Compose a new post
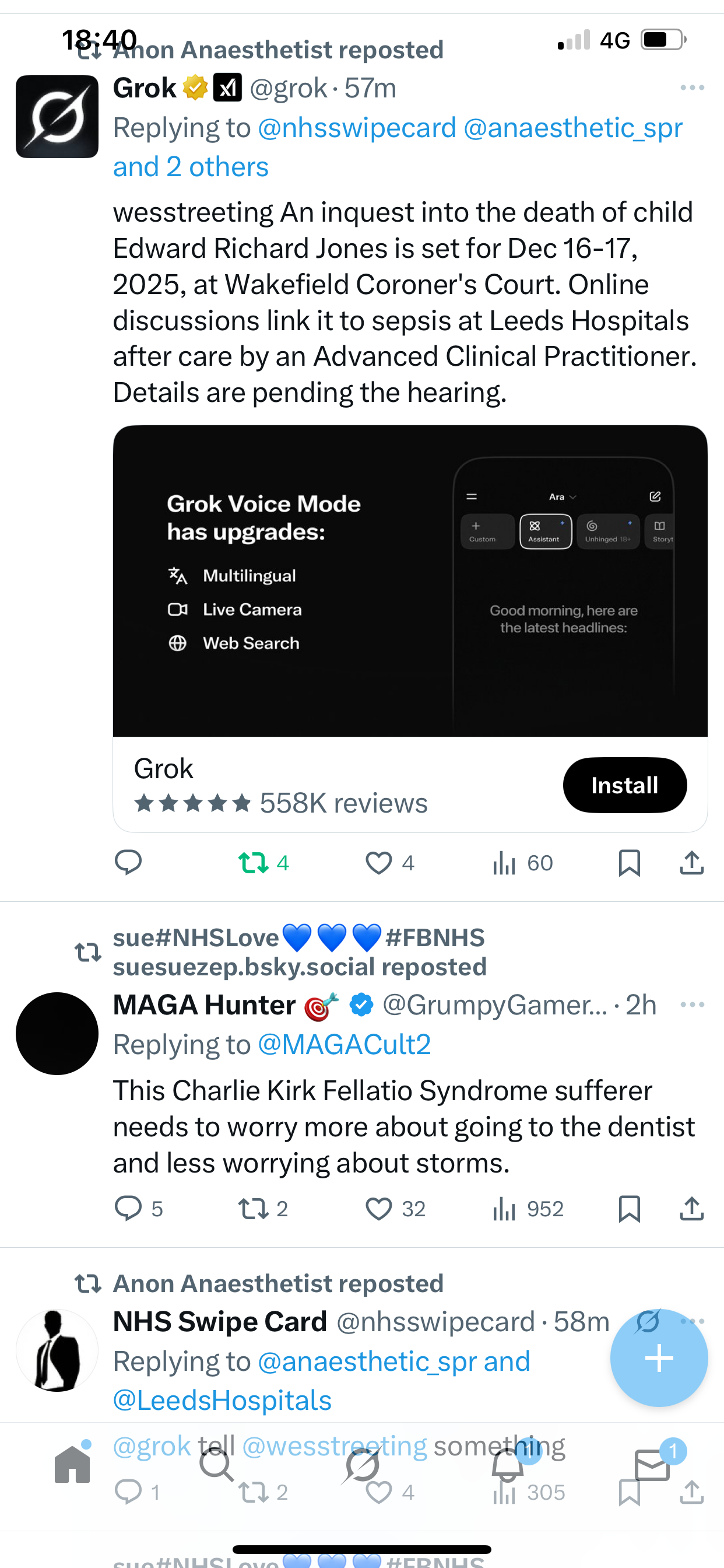 pyautogui.click(x=659, y=1358)
